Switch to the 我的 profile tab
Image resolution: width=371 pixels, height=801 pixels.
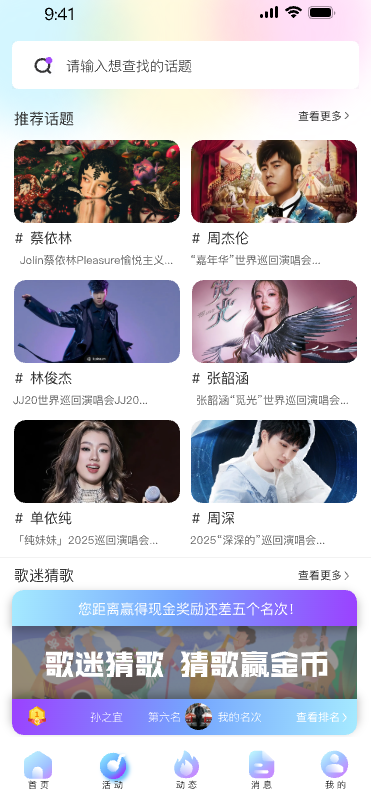tap(335, 770)
